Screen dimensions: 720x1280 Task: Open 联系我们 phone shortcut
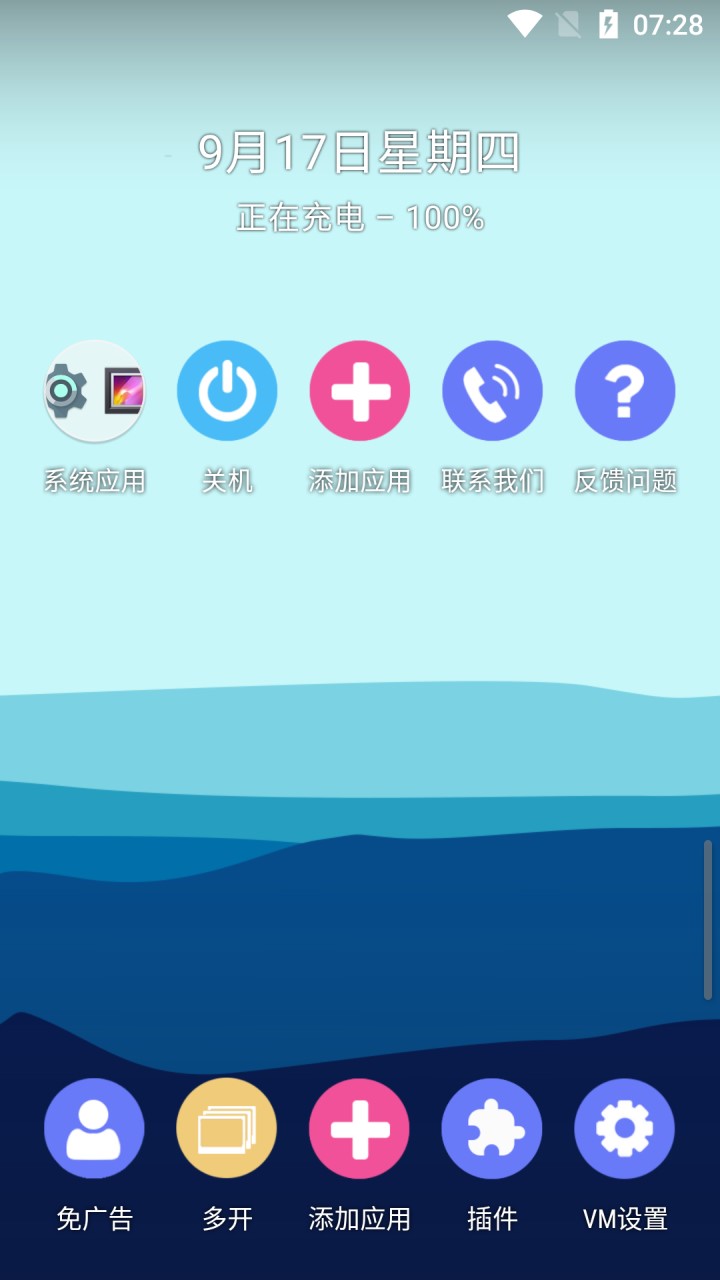(492, 391)
